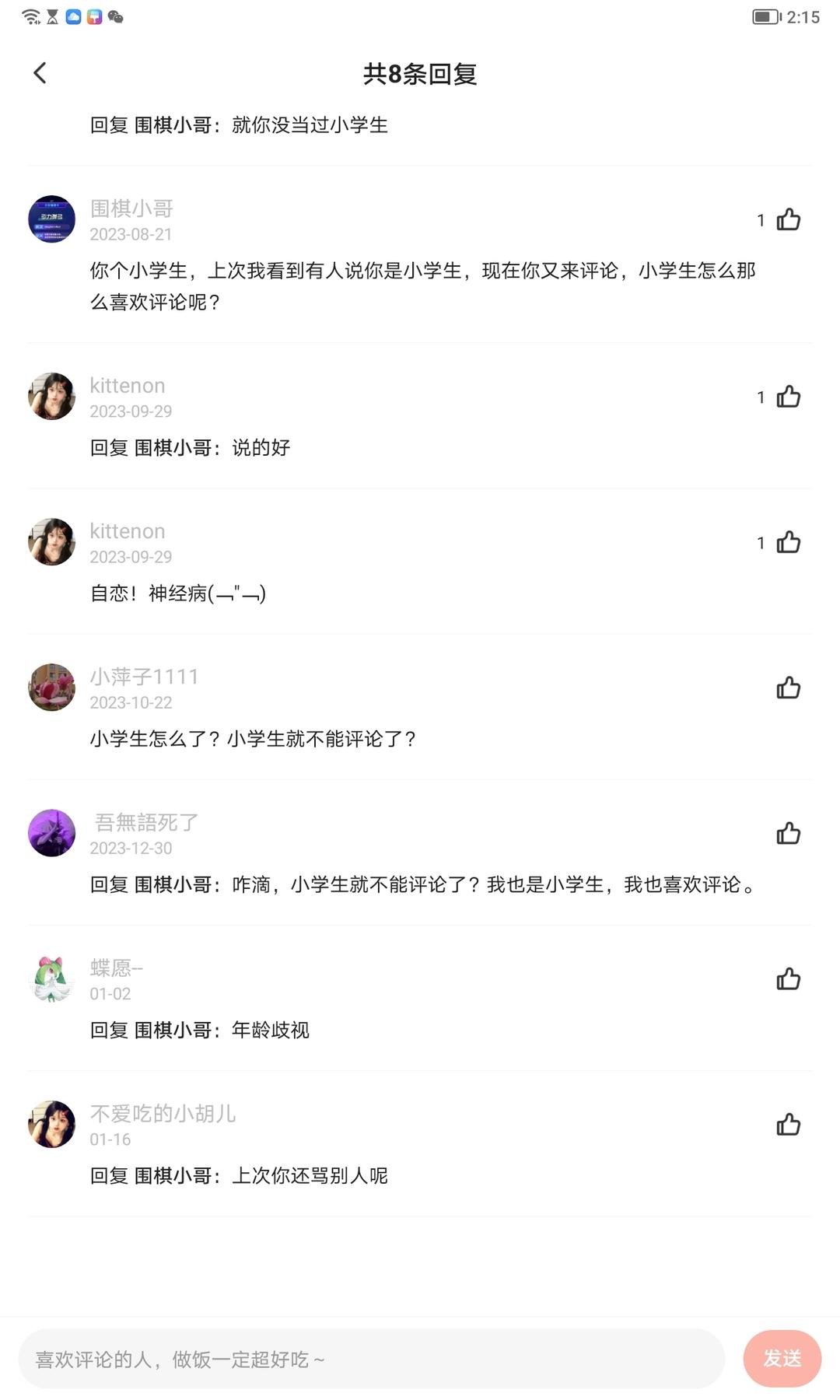The height and width of the screenshot is (1400, 840).
Task: Give a thumbs up to 小萍子1111's comment
Action: click(788, 688)
